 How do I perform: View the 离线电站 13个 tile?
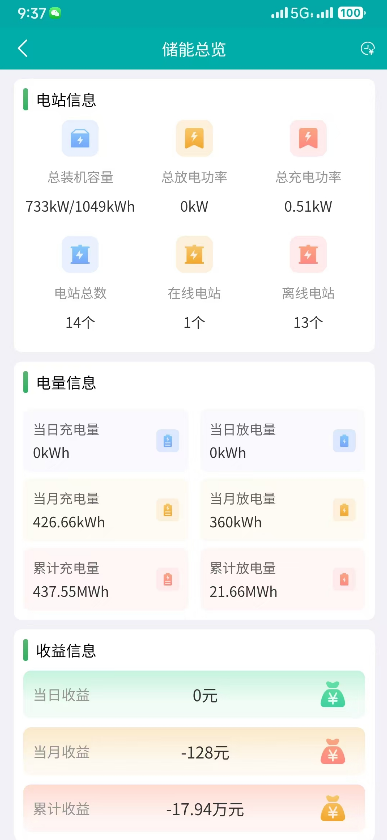click(x=308, y=283)
